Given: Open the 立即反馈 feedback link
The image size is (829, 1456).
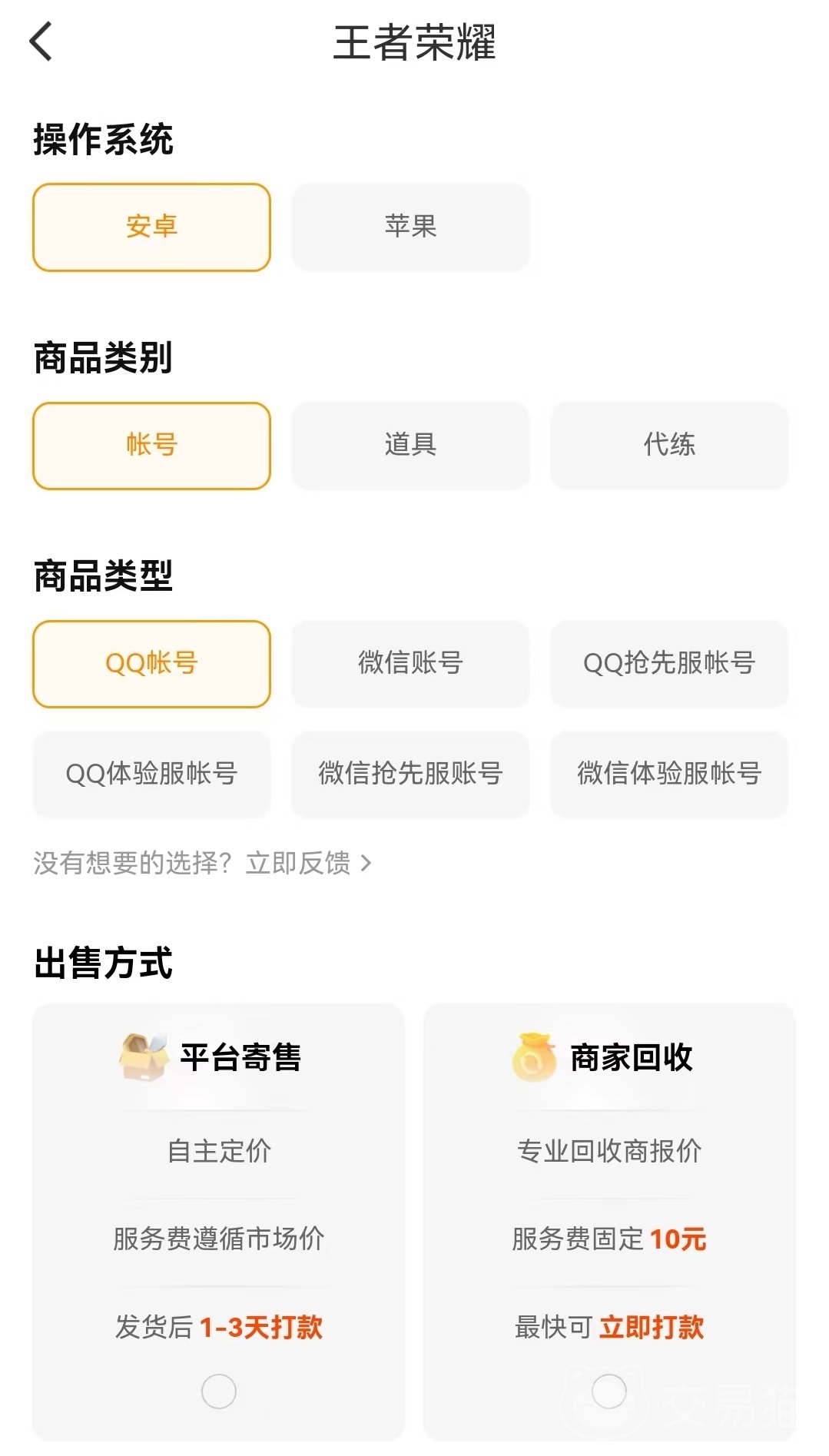Looking at the screenshot, I should pyautogui.click(x=307, y=864).
